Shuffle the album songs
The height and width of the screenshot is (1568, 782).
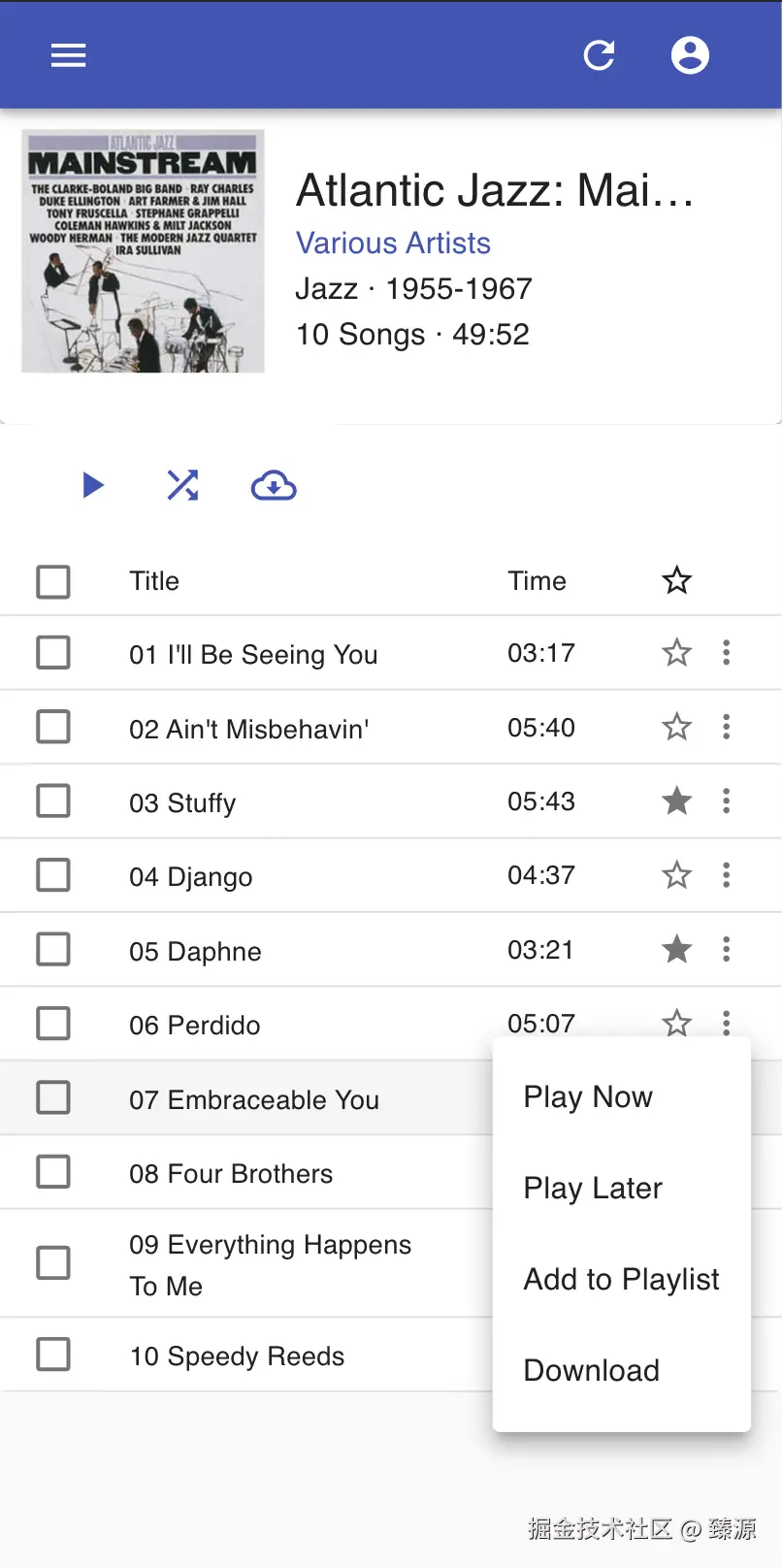tap(182, 485)
